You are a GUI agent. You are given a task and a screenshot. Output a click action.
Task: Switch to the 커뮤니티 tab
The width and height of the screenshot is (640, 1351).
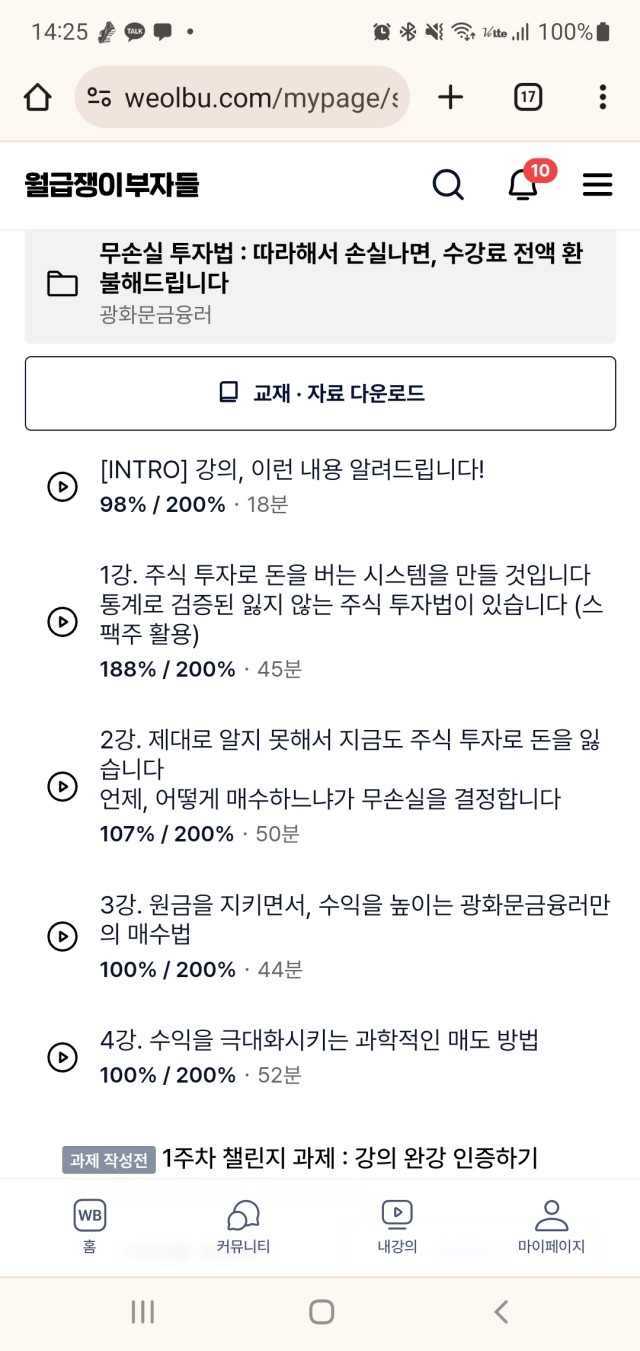click(x=243, y=1227)
